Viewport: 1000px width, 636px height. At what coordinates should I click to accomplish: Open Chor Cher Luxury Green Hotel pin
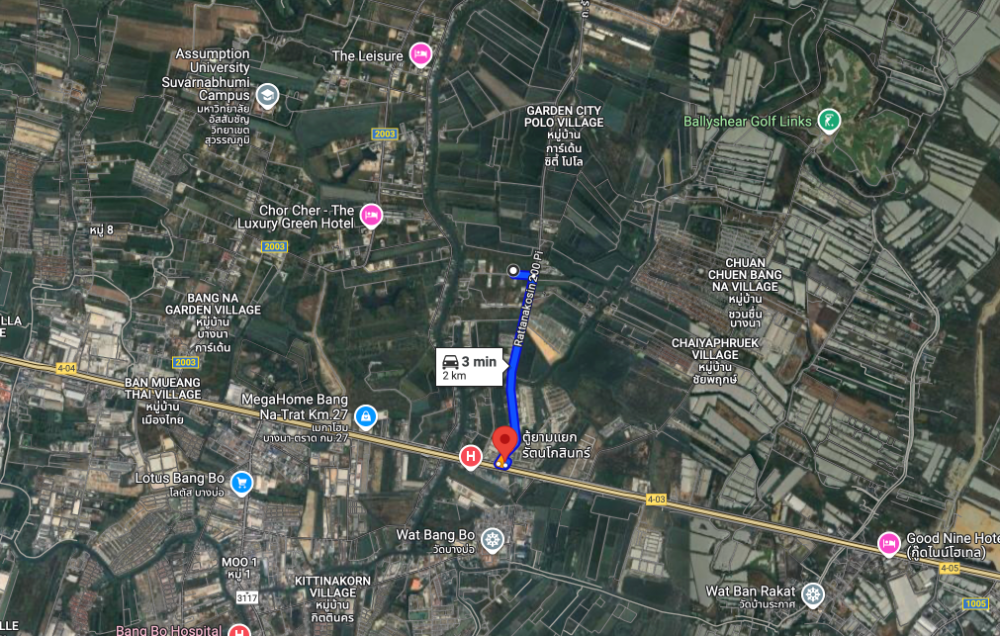pyautogui.click(x=371, y=215)
